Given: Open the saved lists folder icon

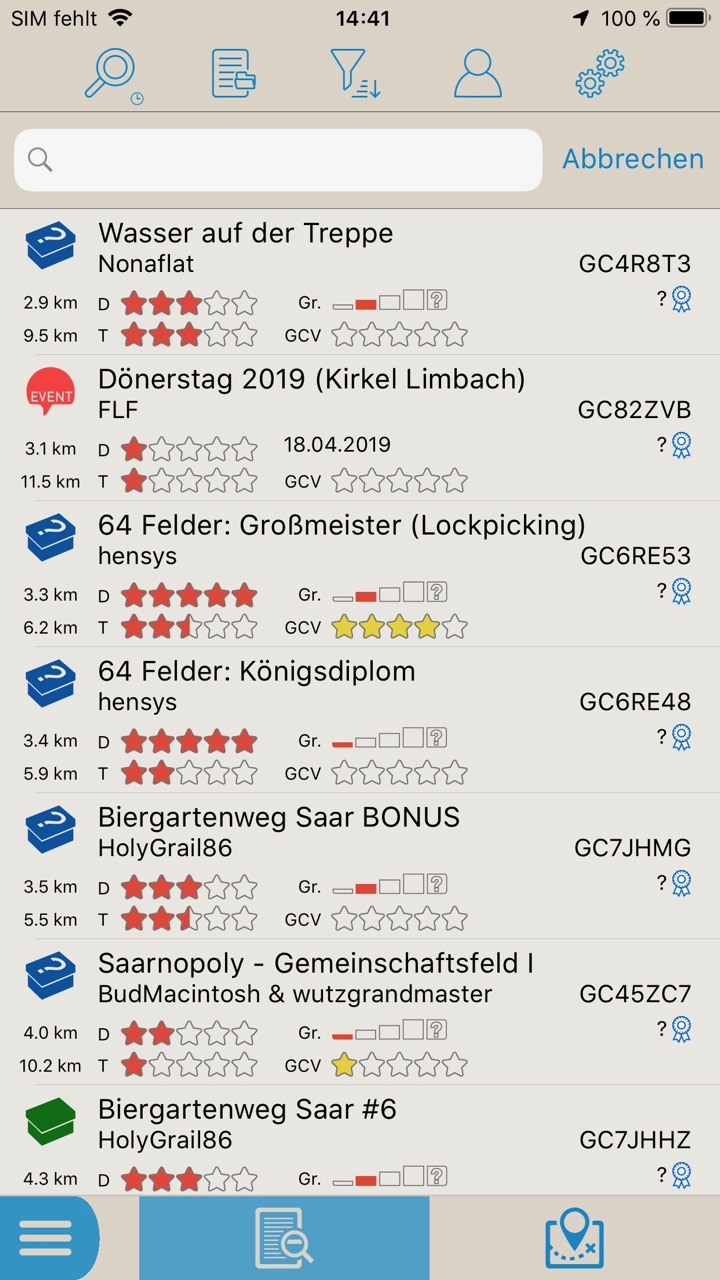Looking at the screenshot, I should pyautogui.click(x=234, y=74).
